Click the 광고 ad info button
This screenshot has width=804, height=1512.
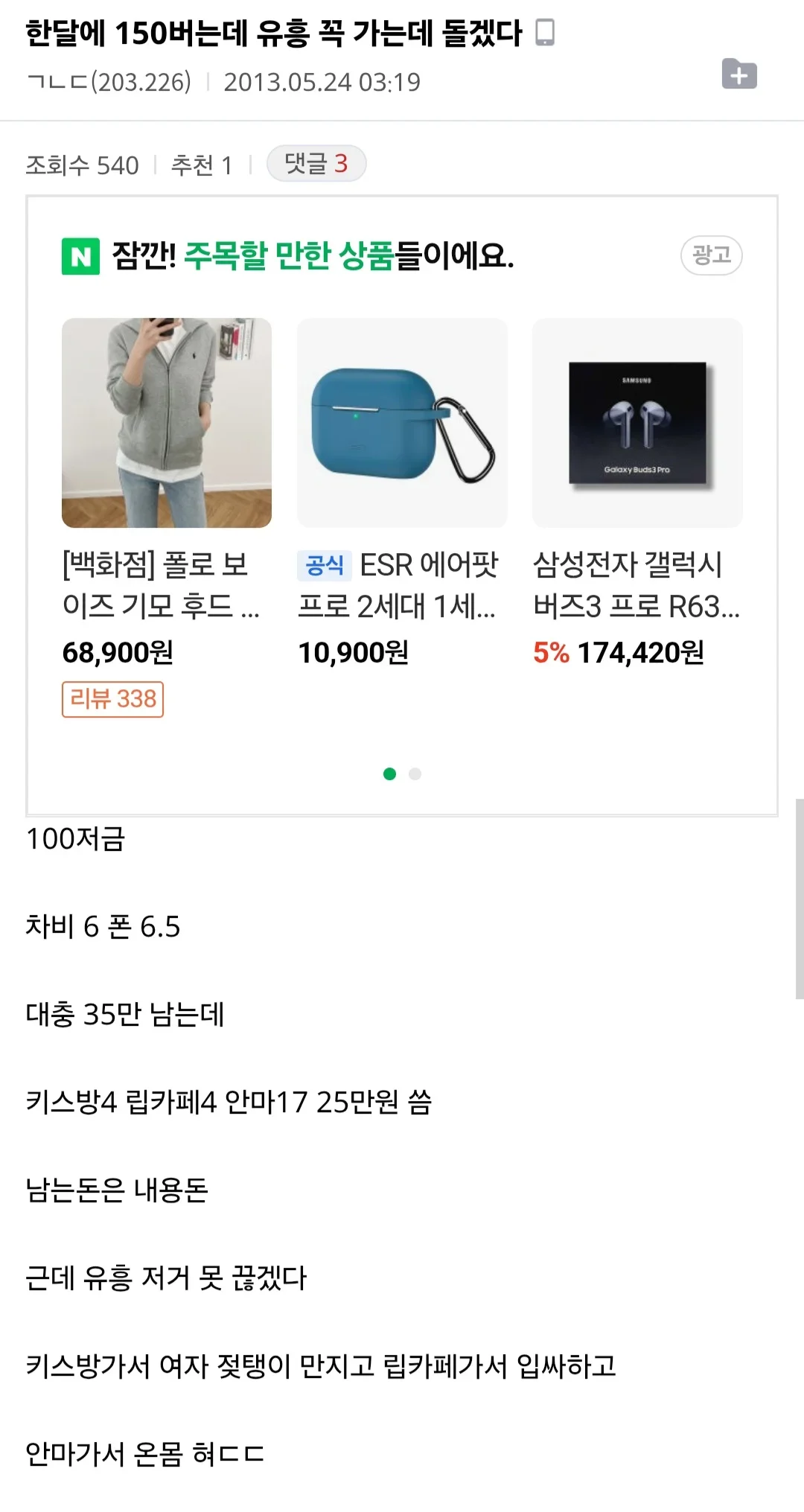click(711, 255)
